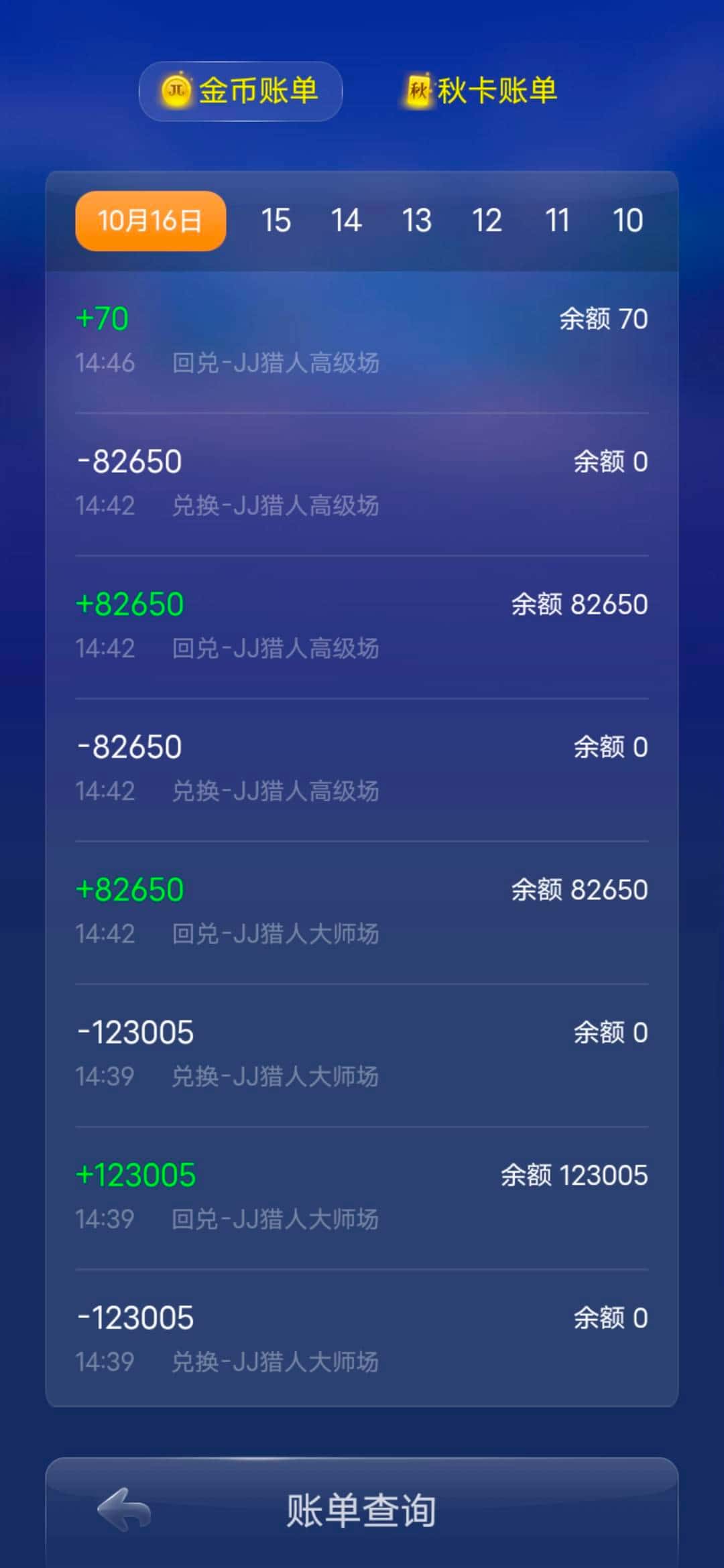Screen dimensions: 724x1568
Task: Select date 12 in the date bar
Action: coord(487,220)
